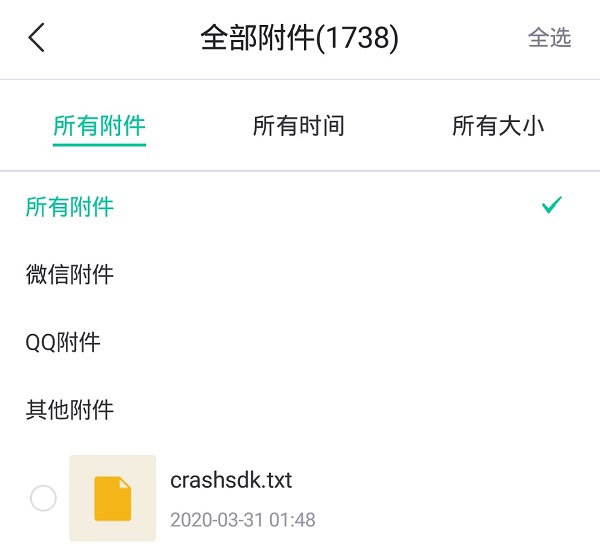Tick the circle next to crashsdk.txt
The image size is (600, 552).
pos(43,498)
